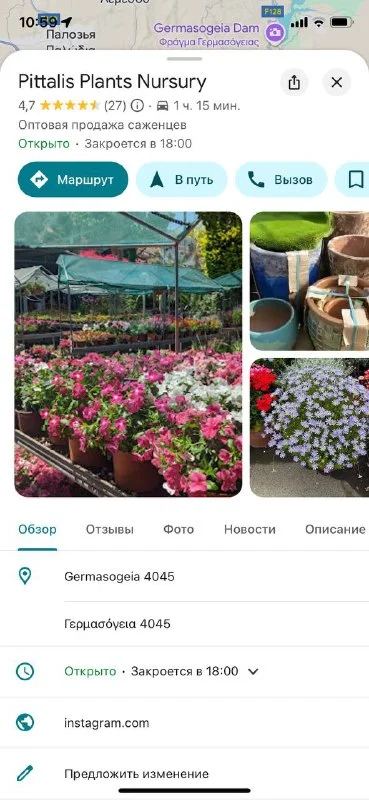This screenshot has height=800, width=369.
Task: Expand opening hours Закроется в 18:00
Action: click(184, 671)
